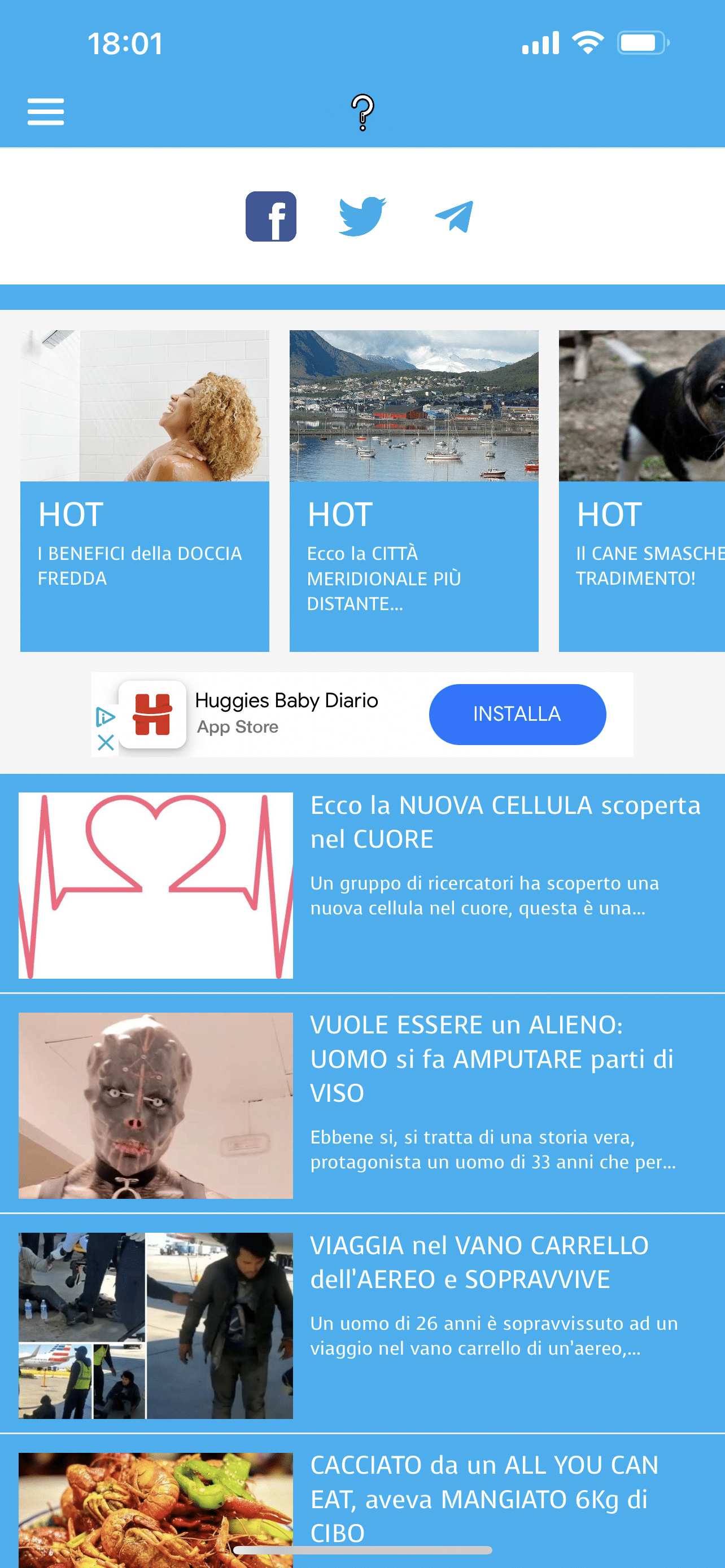This screenshot has width=725, height=1568.
Task: Open hot story CITTÀ MERIDIONALE PIÙ DISTANTE
Action: tap(413, 490)
